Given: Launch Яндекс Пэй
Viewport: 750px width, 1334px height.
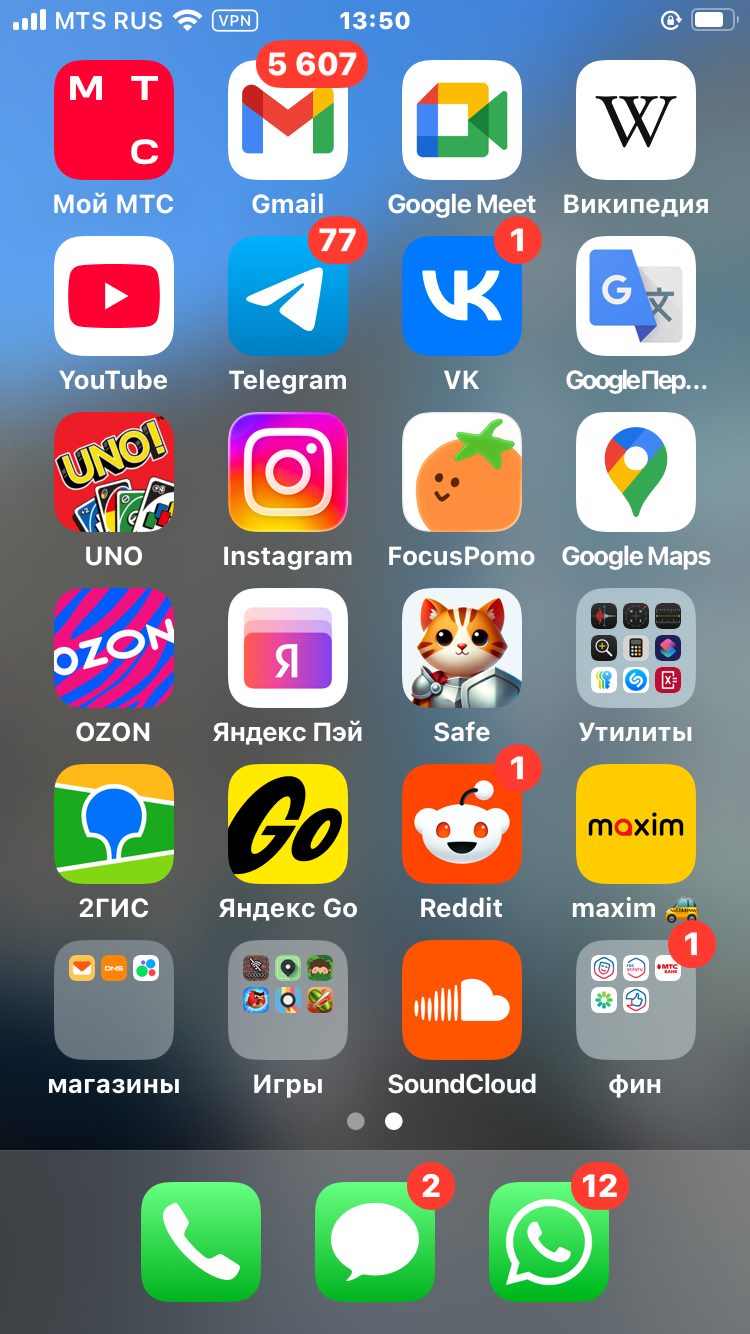Looking at the screenshot, I should (x=287, y=648).
